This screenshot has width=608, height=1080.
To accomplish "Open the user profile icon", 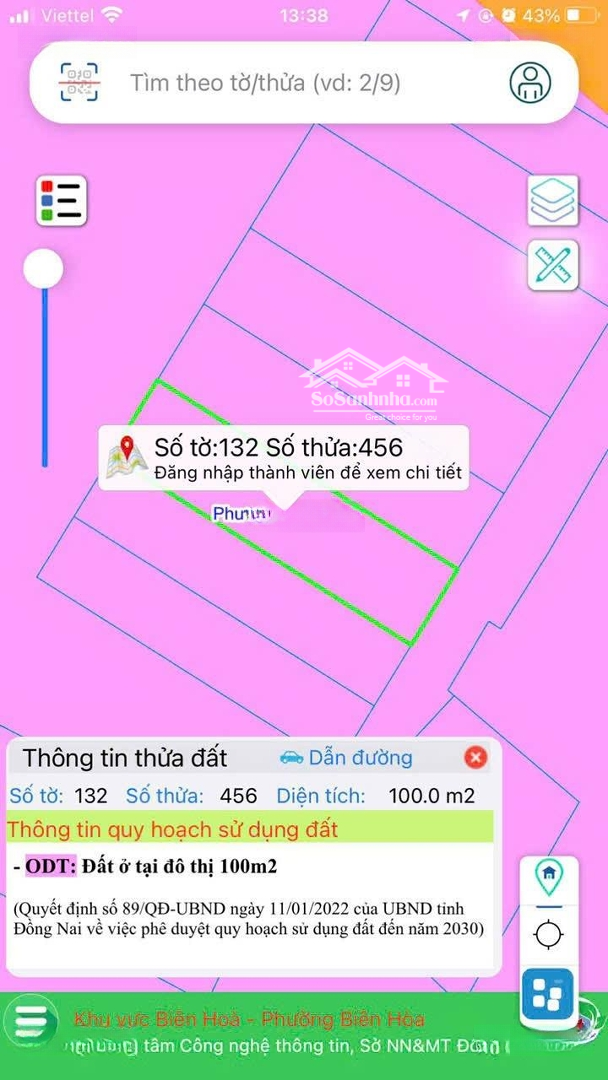I will pos(530,82).
